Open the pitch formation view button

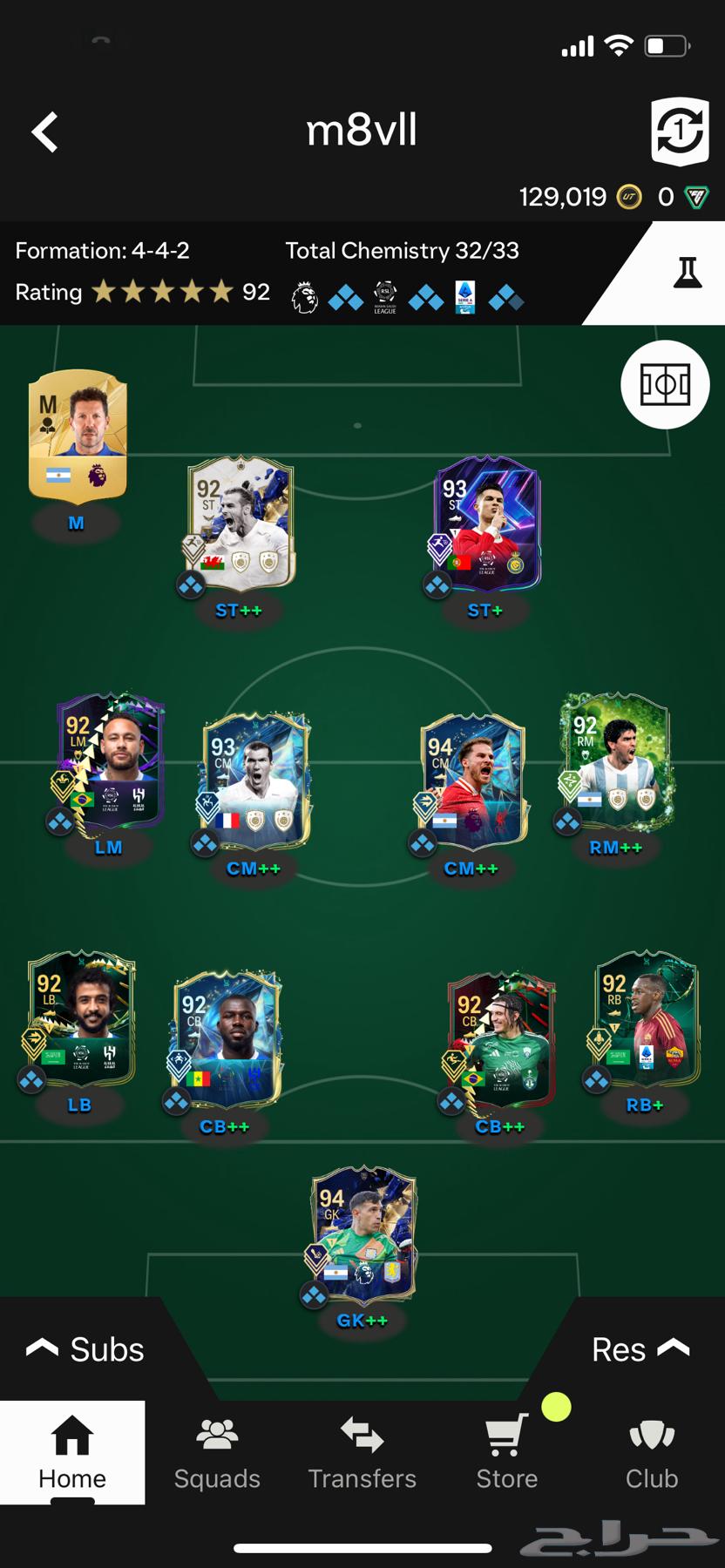(x=665, y=384)
